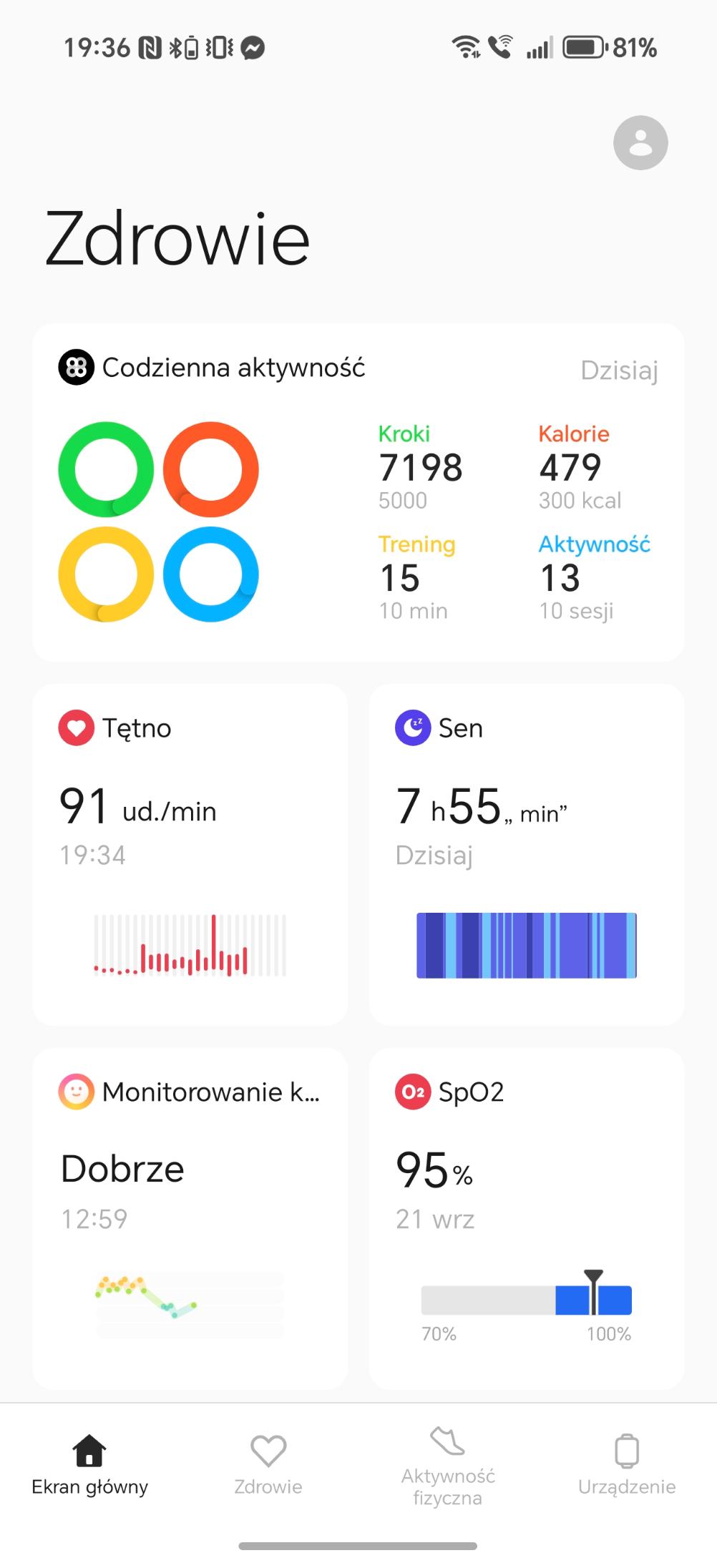The image size is (717, 1568).
Task: Switch to the Urządzenie tab
Action: [x=627, y=1465]
